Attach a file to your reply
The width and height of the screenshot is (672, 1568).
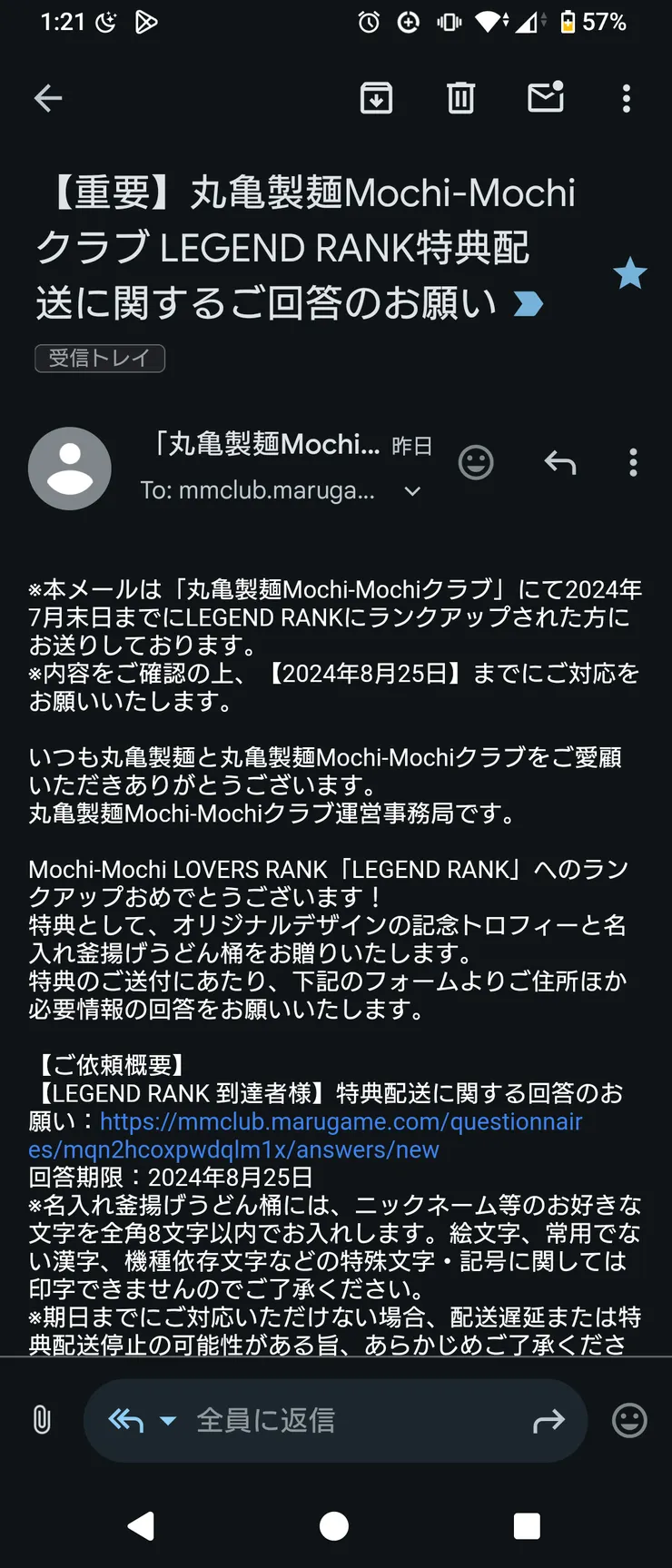click(x=40, y=1420)
